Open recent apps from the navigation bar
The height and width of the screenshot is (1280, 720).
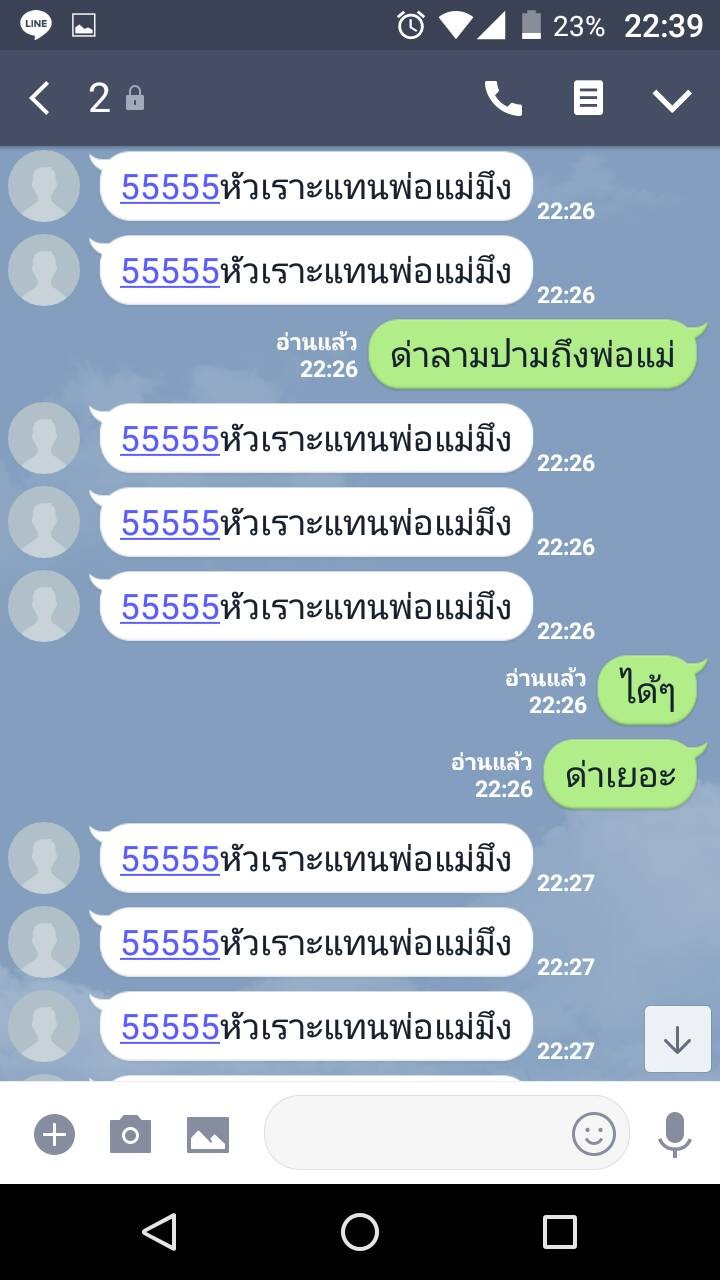click(560, 1232)
